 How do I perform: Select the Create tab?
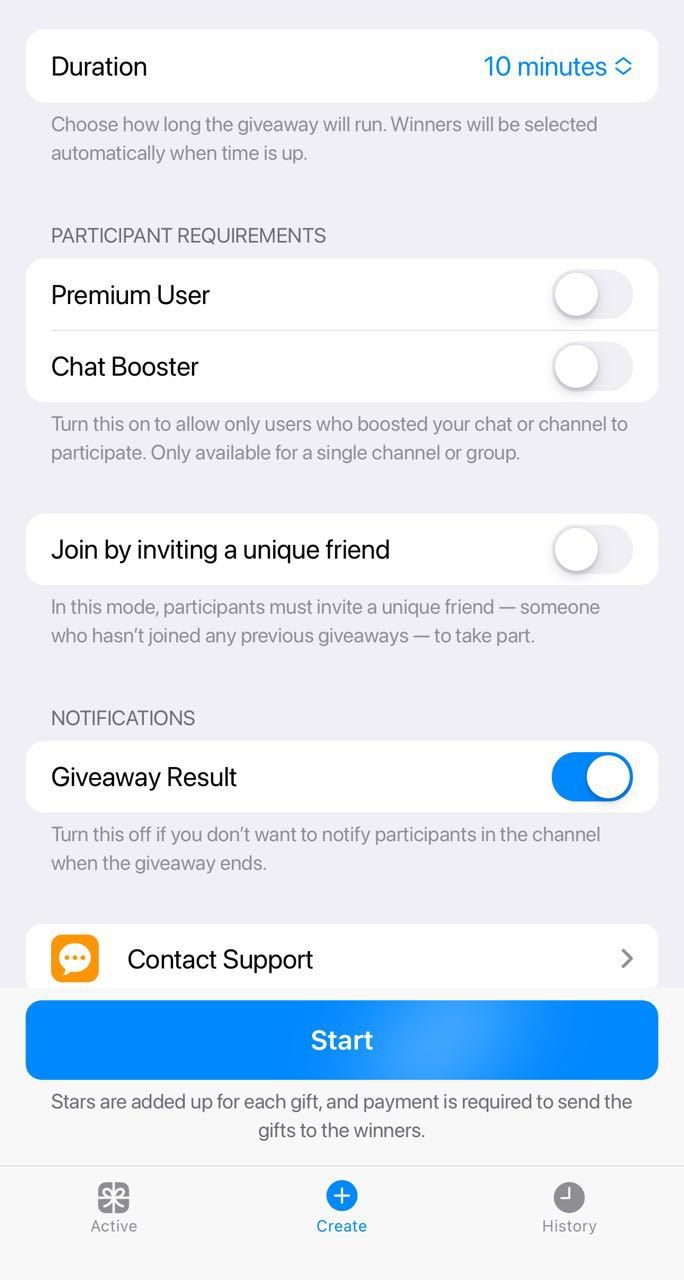(341, 1208)
